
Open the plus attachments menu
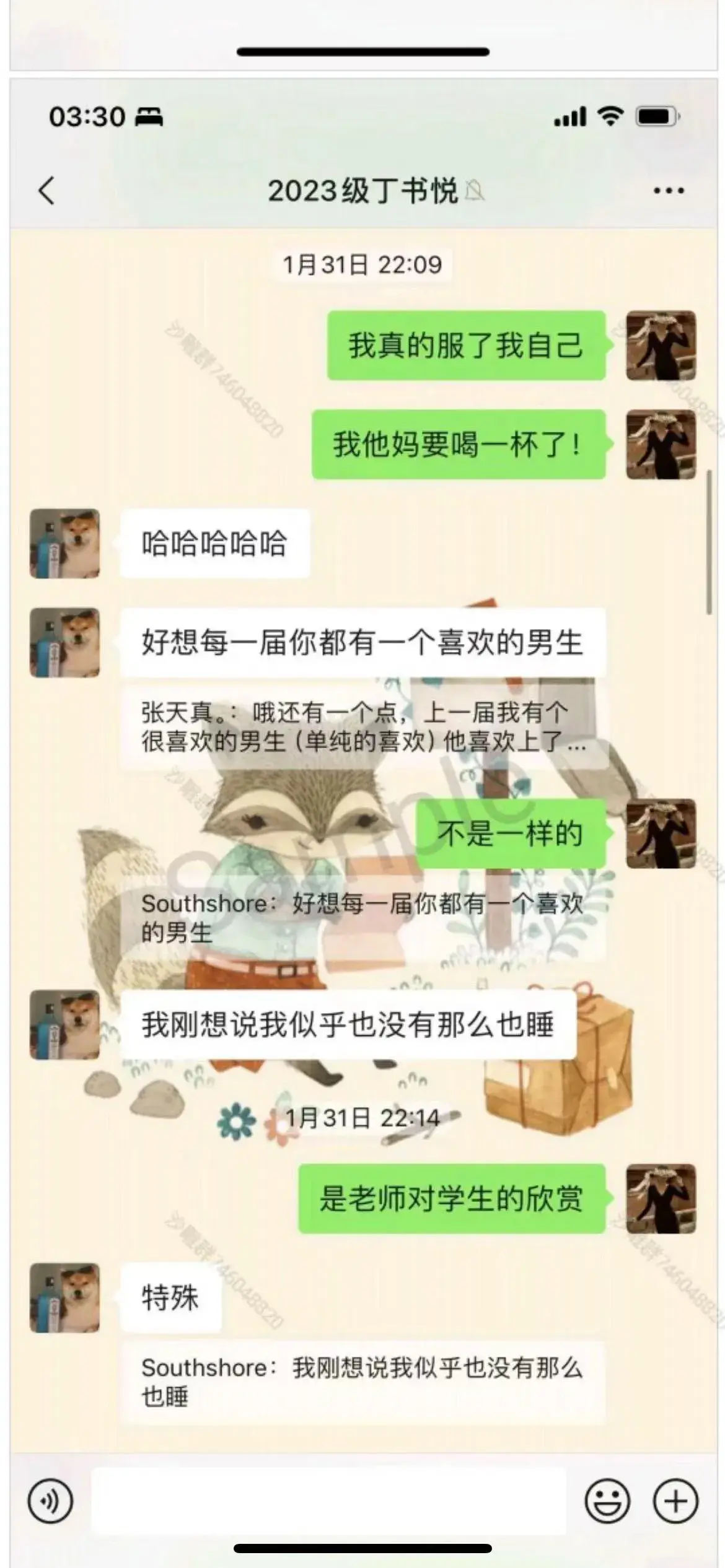point(675,1501)
